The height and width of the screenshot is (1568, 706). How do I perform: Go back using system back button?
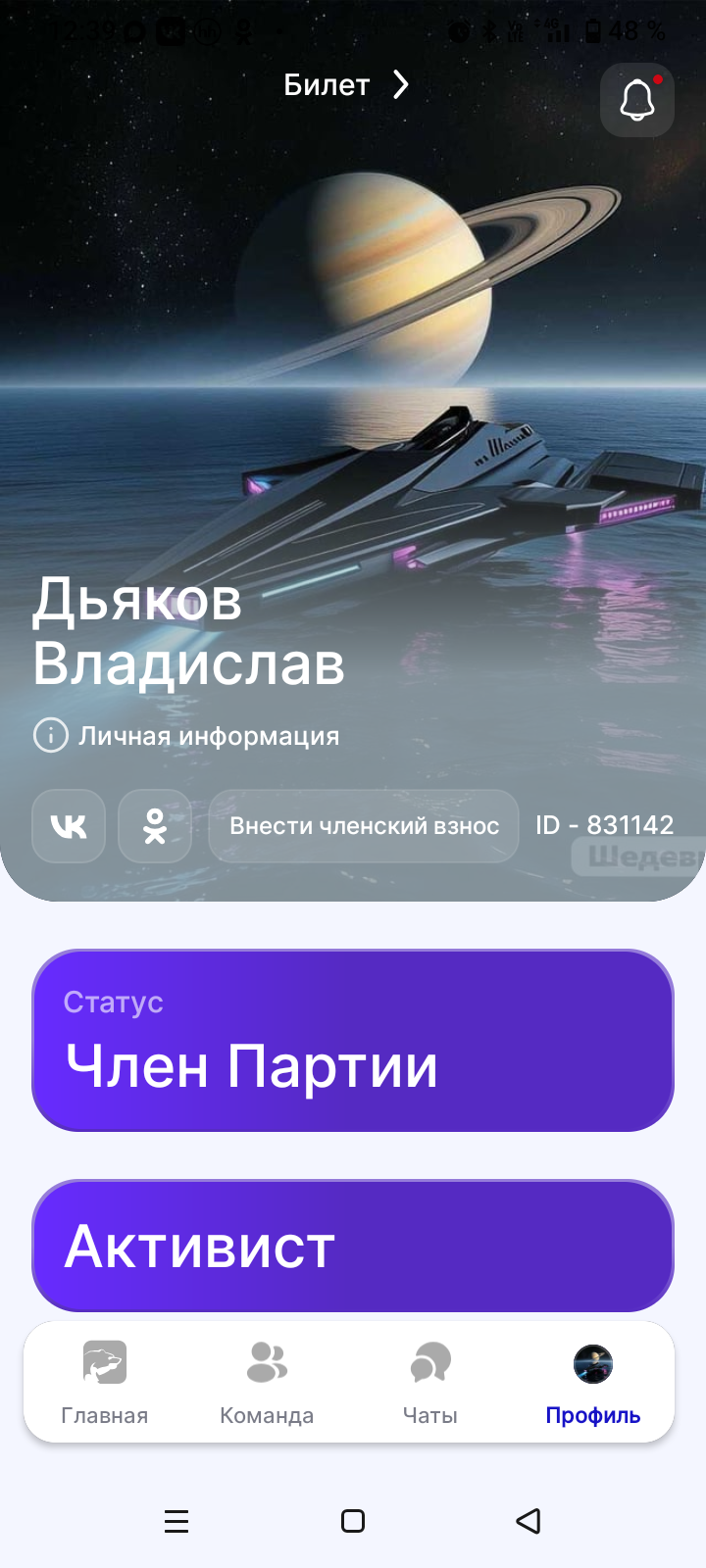pyautogui.click(x=529, y=1521)
